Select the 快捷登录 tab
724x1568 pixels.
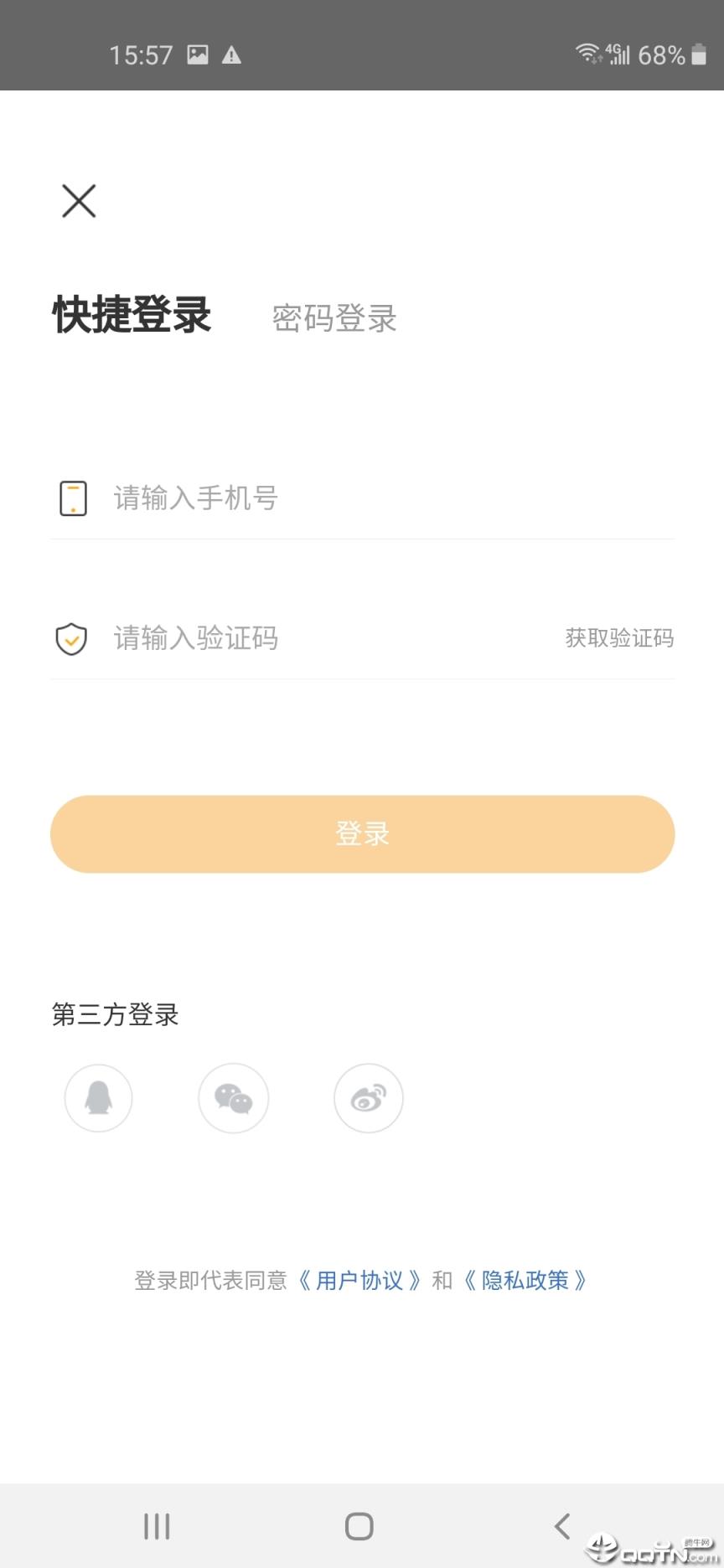132,317
